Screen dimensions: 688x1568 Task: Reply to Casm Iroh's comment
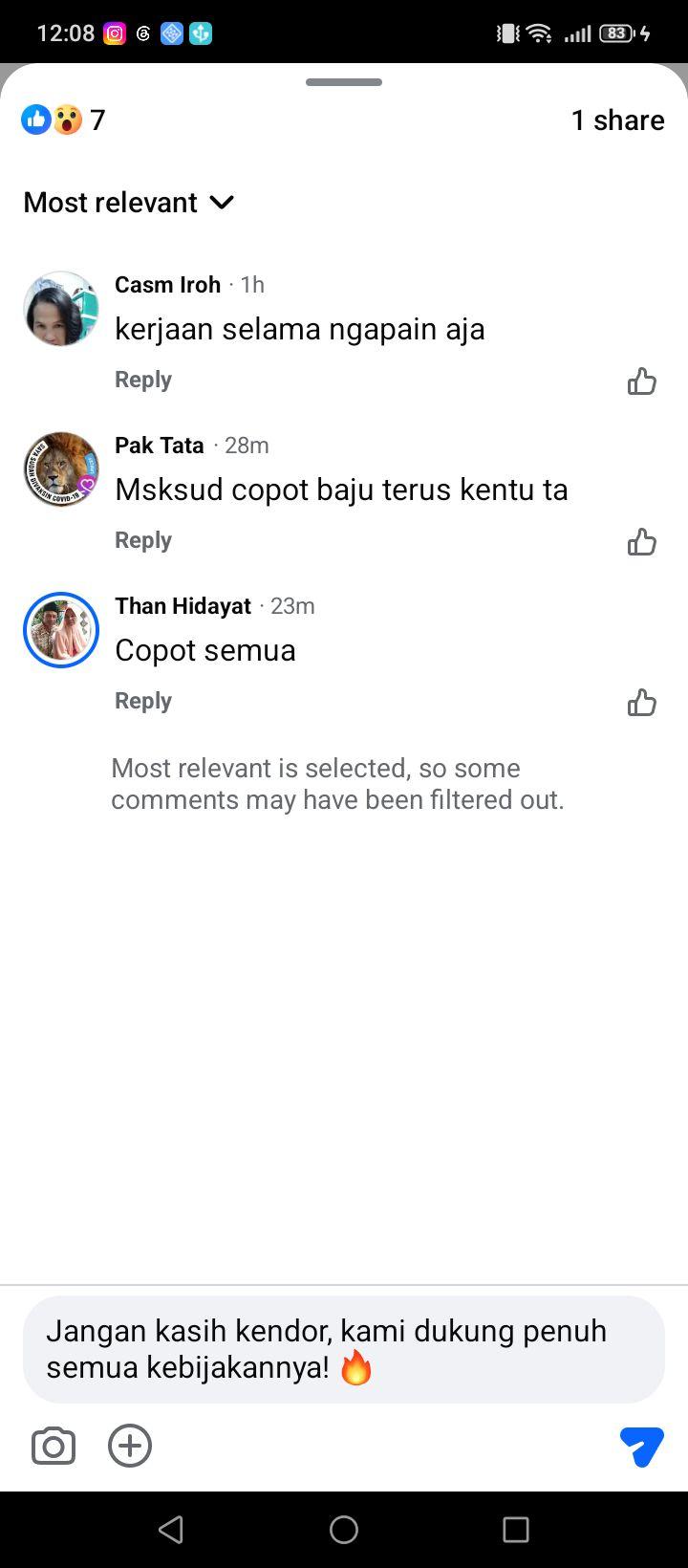(143, 380)
